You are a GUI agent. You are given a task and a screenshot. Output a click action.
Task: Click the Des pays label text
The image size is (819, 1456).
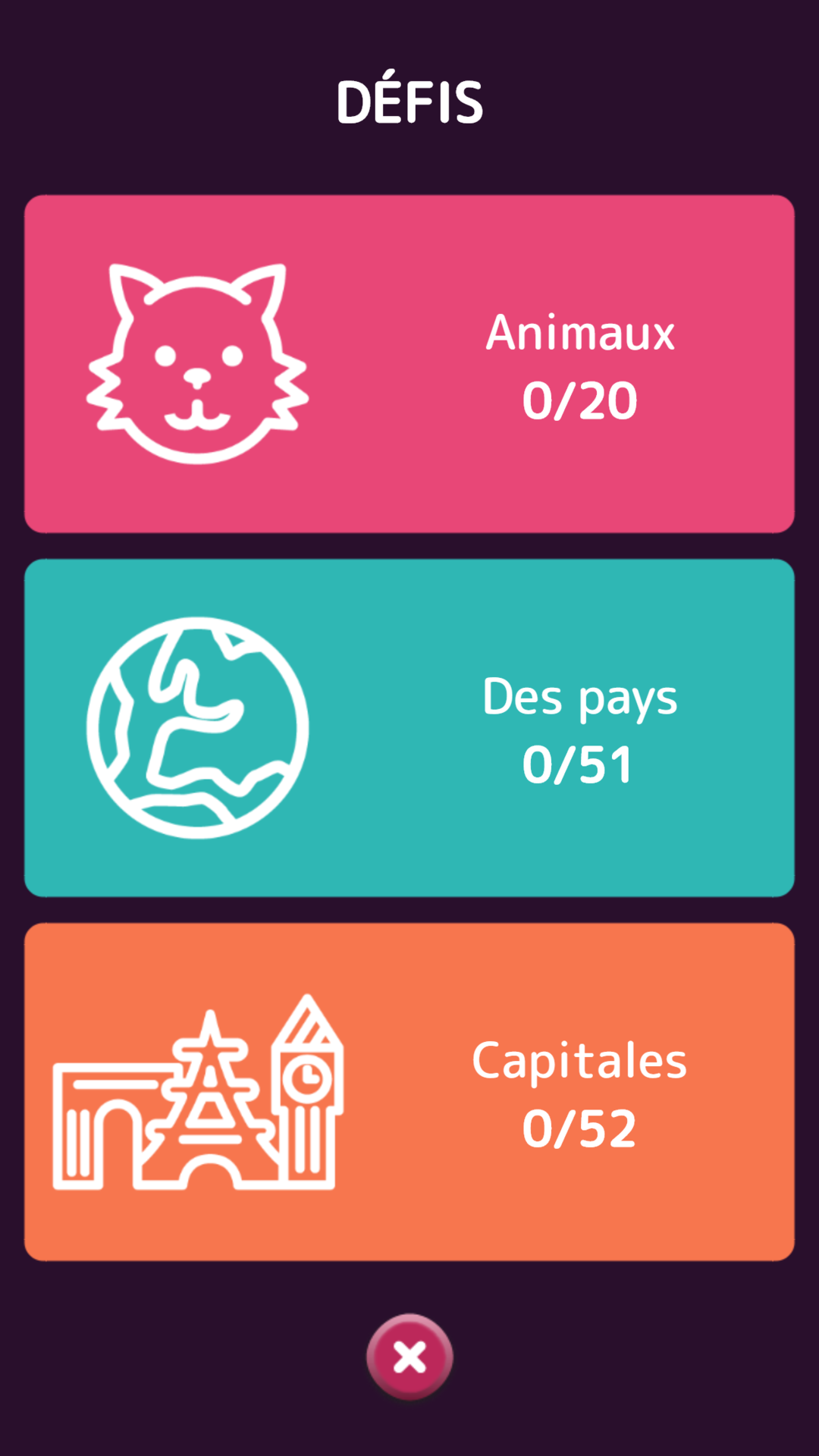click(x=580, y=699)
